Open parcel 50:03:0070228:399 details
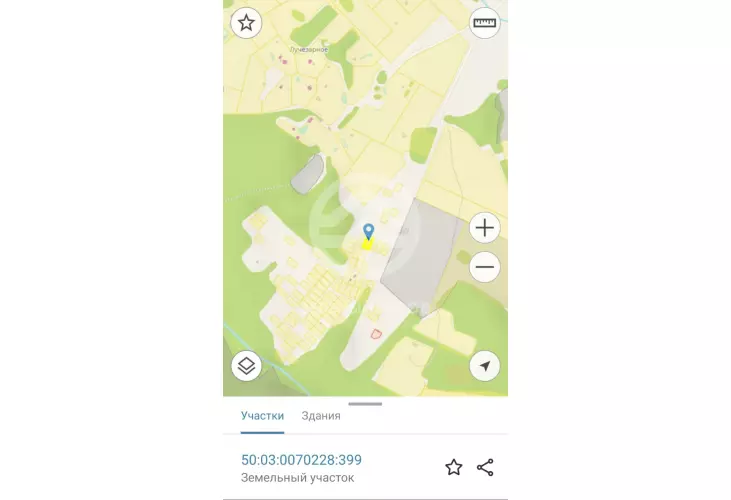Viewport: 731px width, 500px height. 301,461
